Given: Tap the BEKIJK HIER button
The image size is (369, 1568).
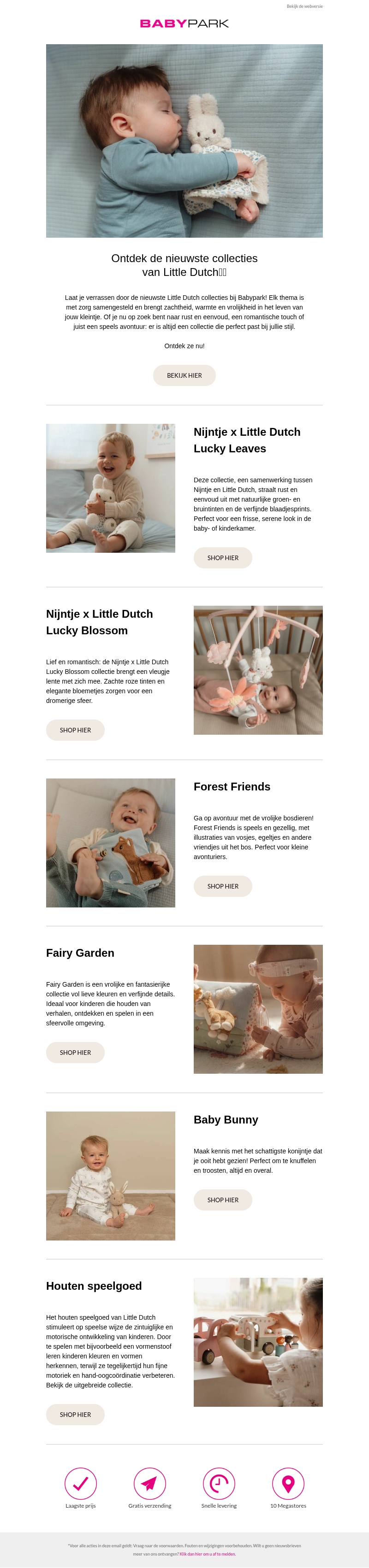Looking at the screenshot, I should tap(184, 375).
